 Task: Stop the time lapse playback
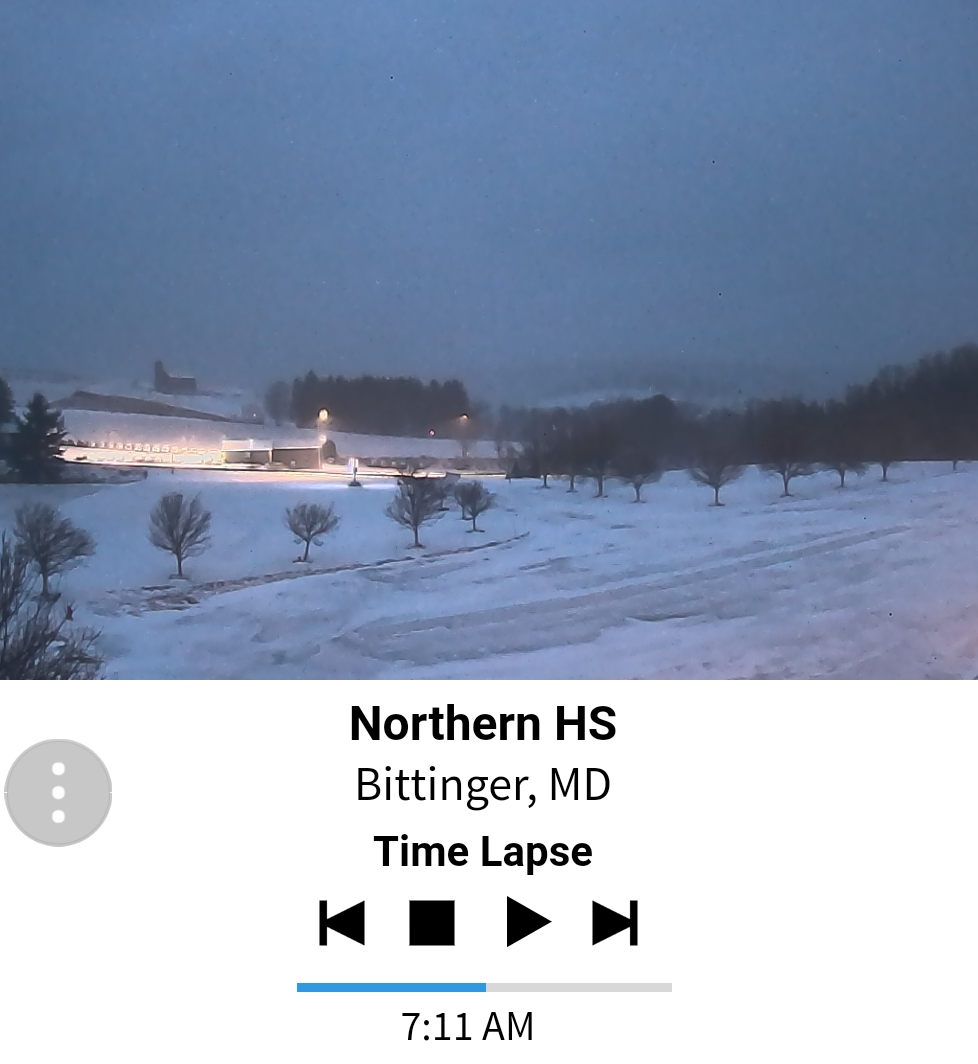pyautogui.click(x=432, y=922)
